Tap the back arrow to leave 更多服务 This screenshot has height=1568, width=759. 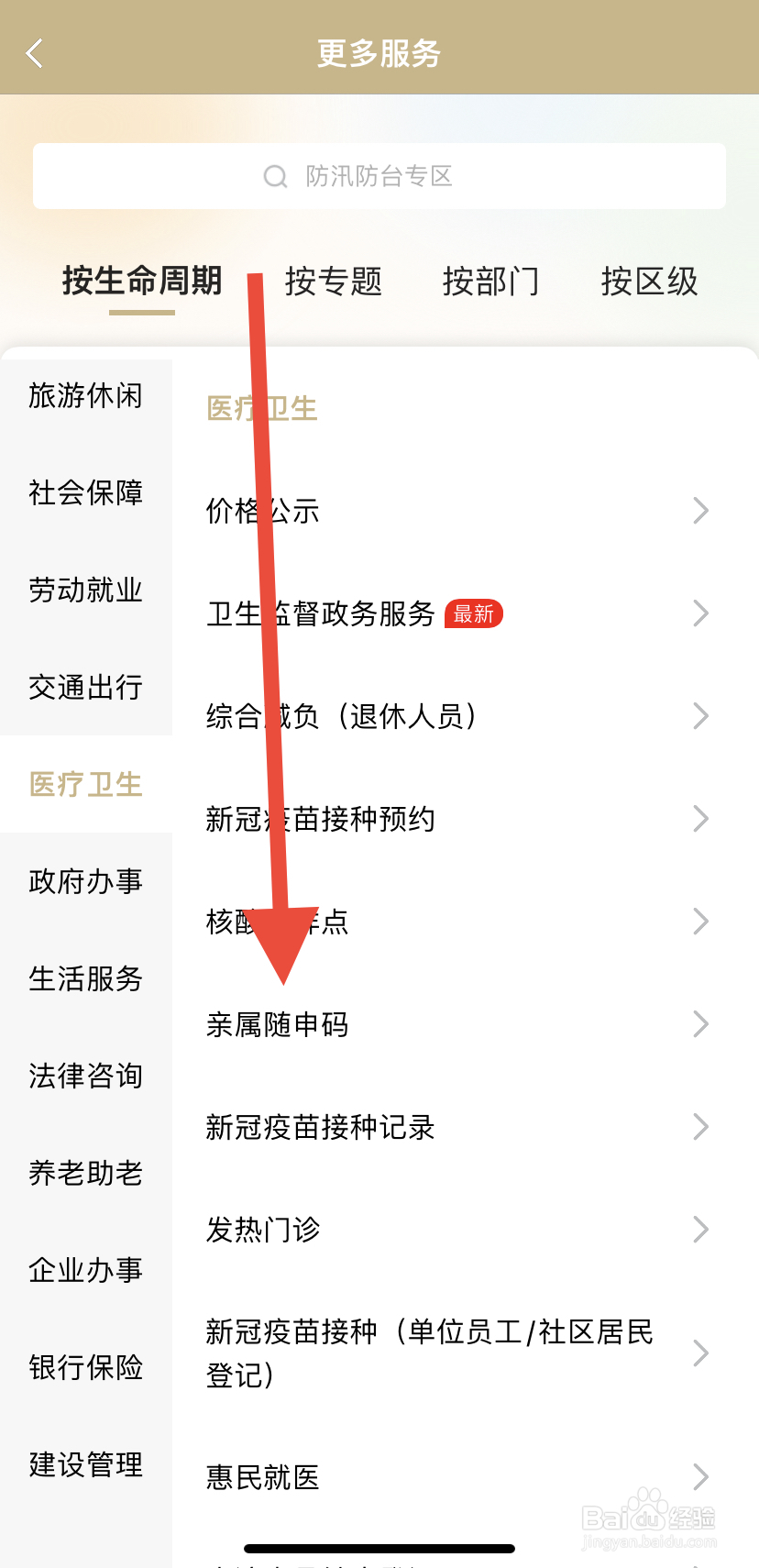point(35,53)
